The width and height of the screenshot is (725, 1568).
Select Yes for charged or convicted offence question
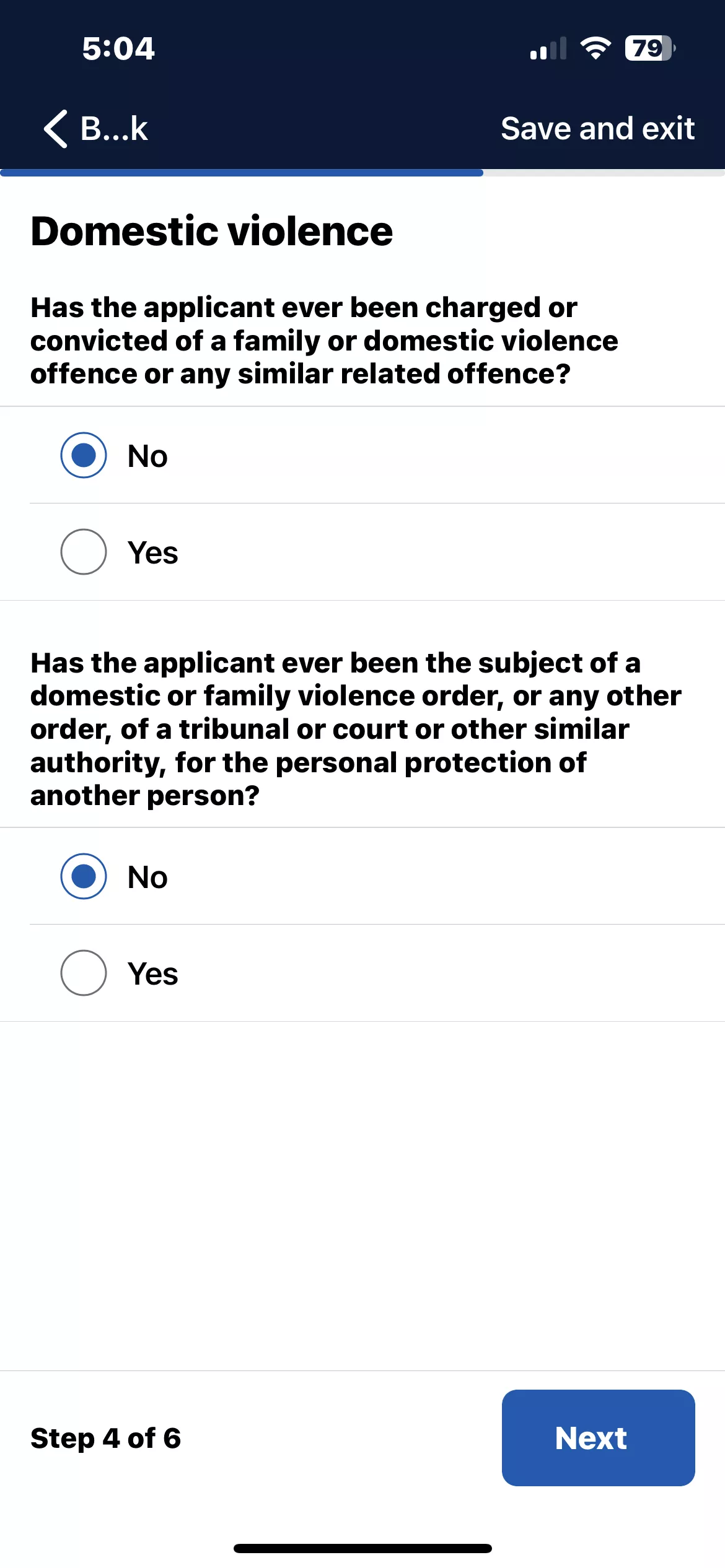click(362, 552)
